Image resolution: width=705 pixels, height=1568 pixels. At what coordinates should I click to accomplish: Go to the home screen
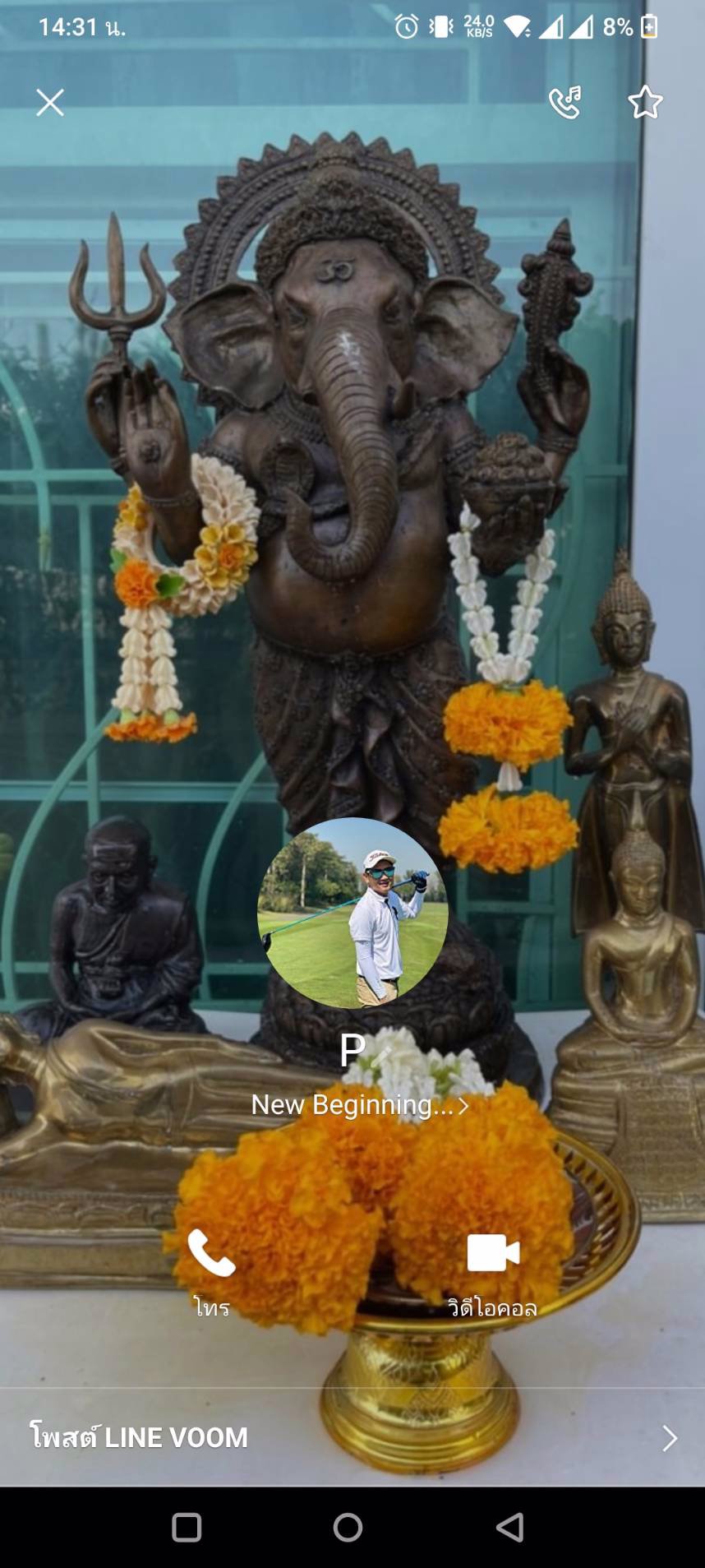coord(348,1527)
